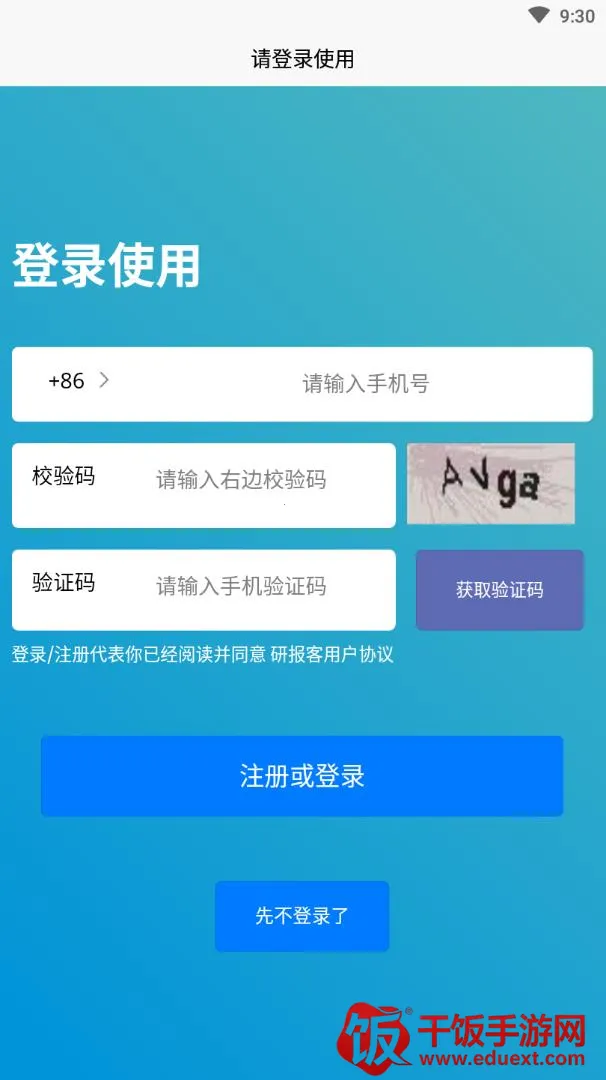Screen dimensions: 606x1080
Task: Open the 研报客用户协议 user agreement
Action: (x=332, y=656)
